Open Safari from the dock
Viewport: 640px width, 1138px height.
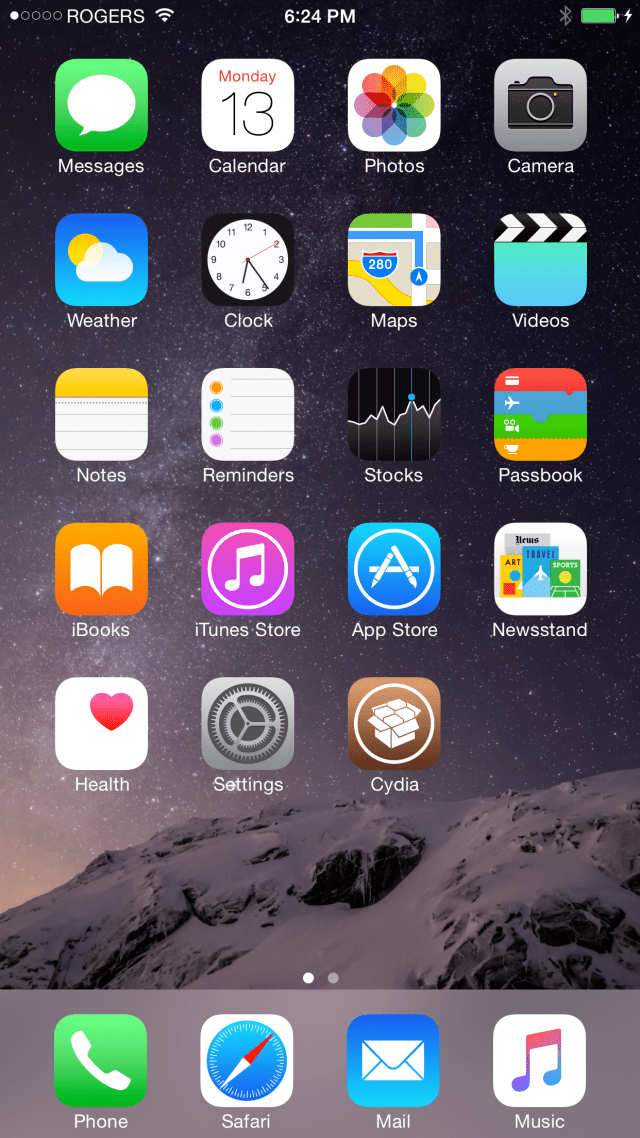pyautogui.click(x=247, y=1060)
